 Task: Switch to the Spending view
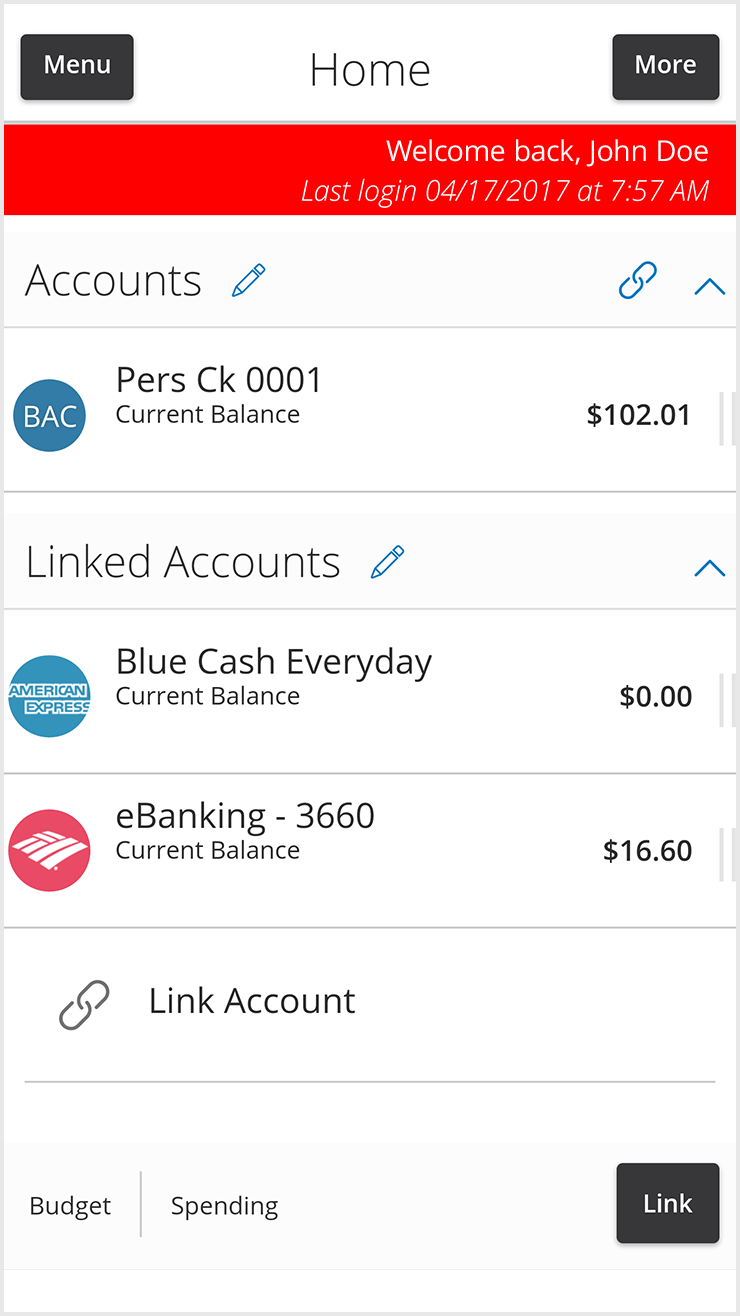tap(224, 1205)
